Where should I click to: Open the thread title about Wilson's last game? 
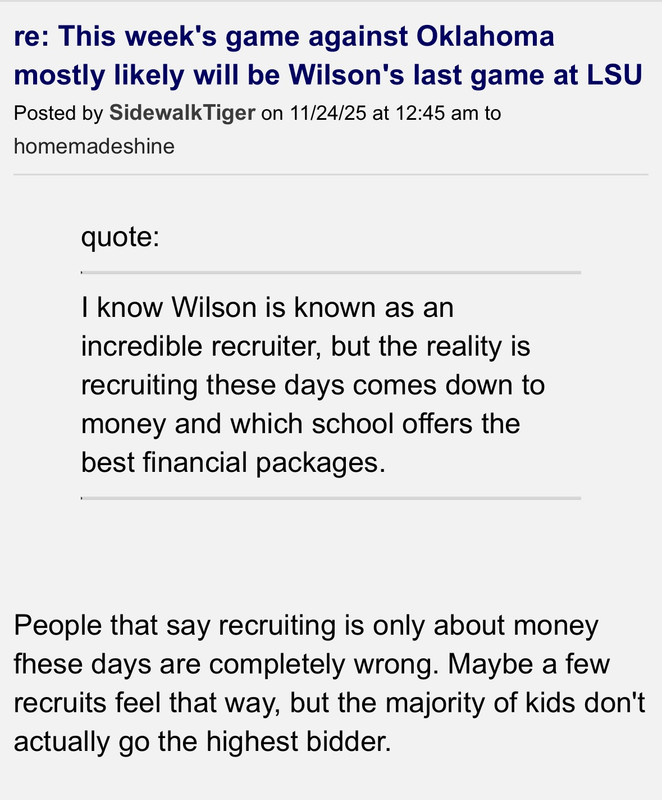326,56
